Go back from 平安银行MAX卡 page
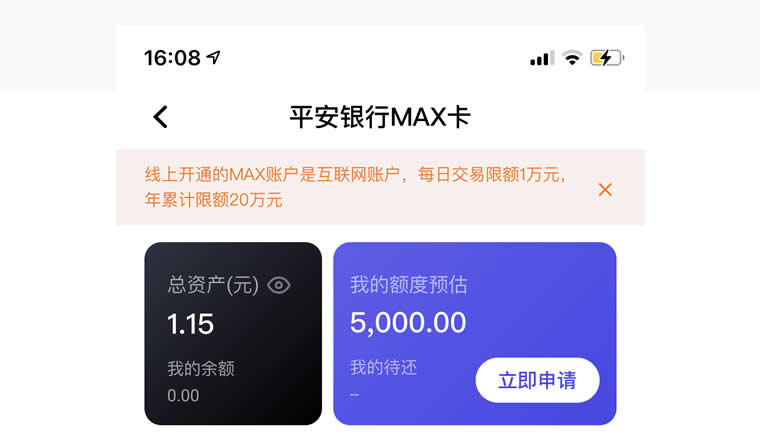This screenshot has width=760, height=435. click(160, 117)
